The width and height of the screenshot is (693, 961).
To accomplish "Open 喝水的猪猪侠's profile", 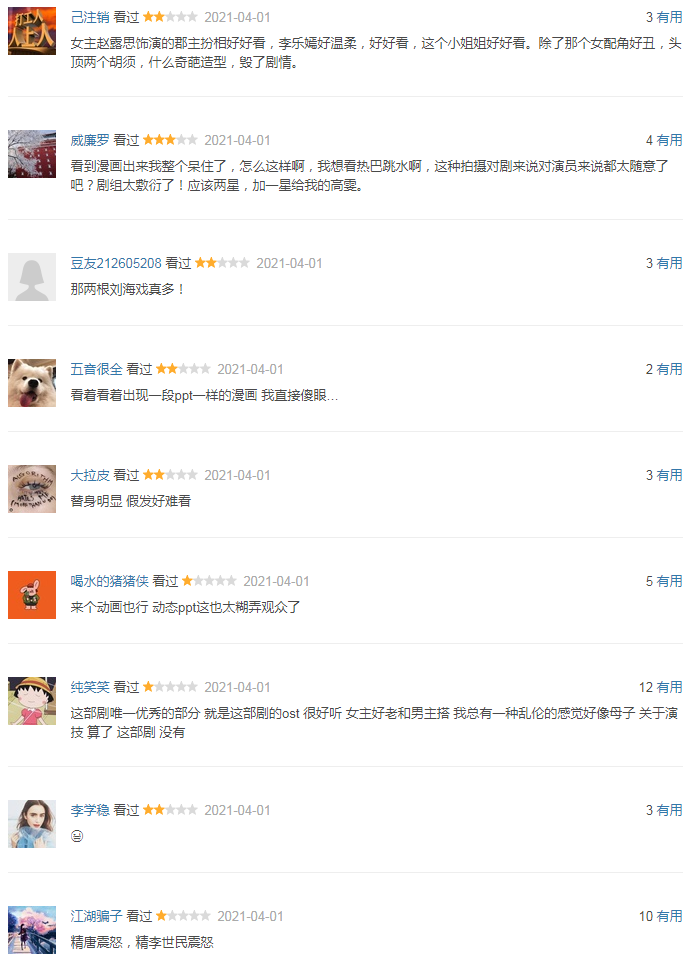I will pyautogui.click(x=110, y=581).
